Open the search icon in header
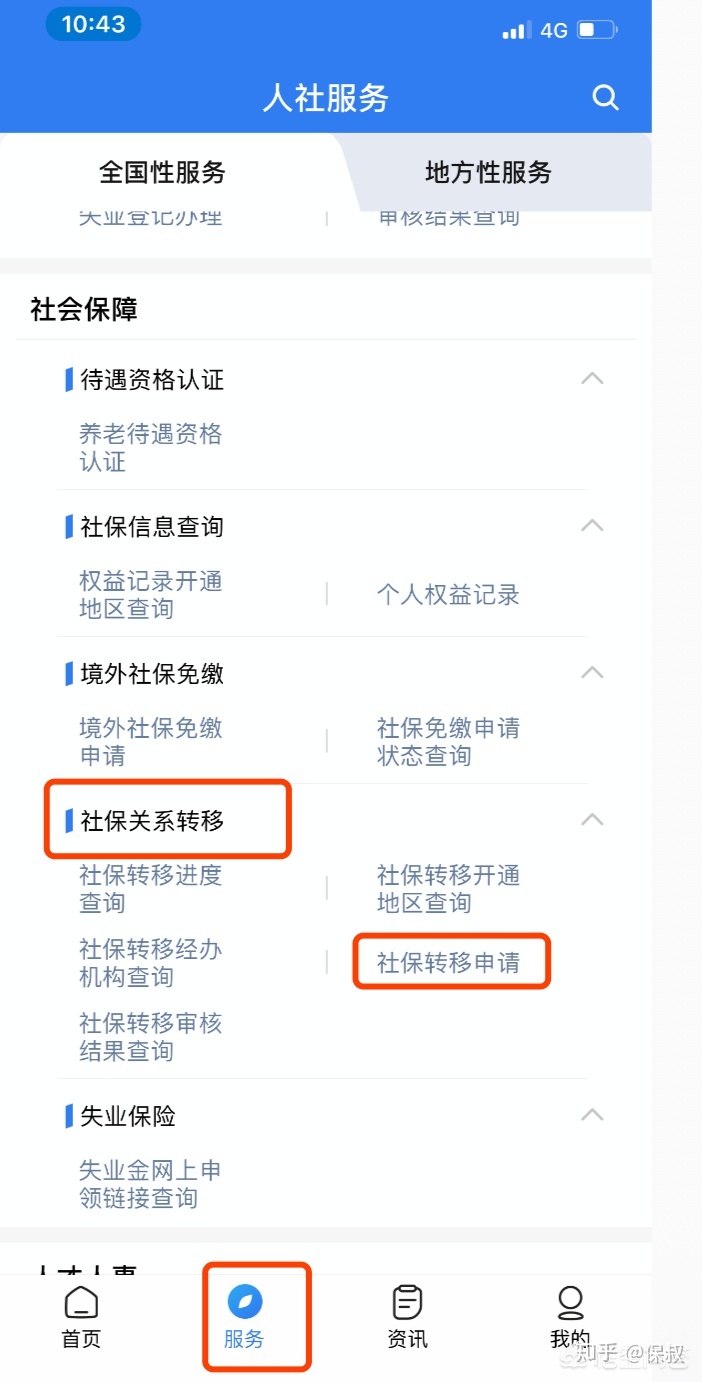 (605, 97)
